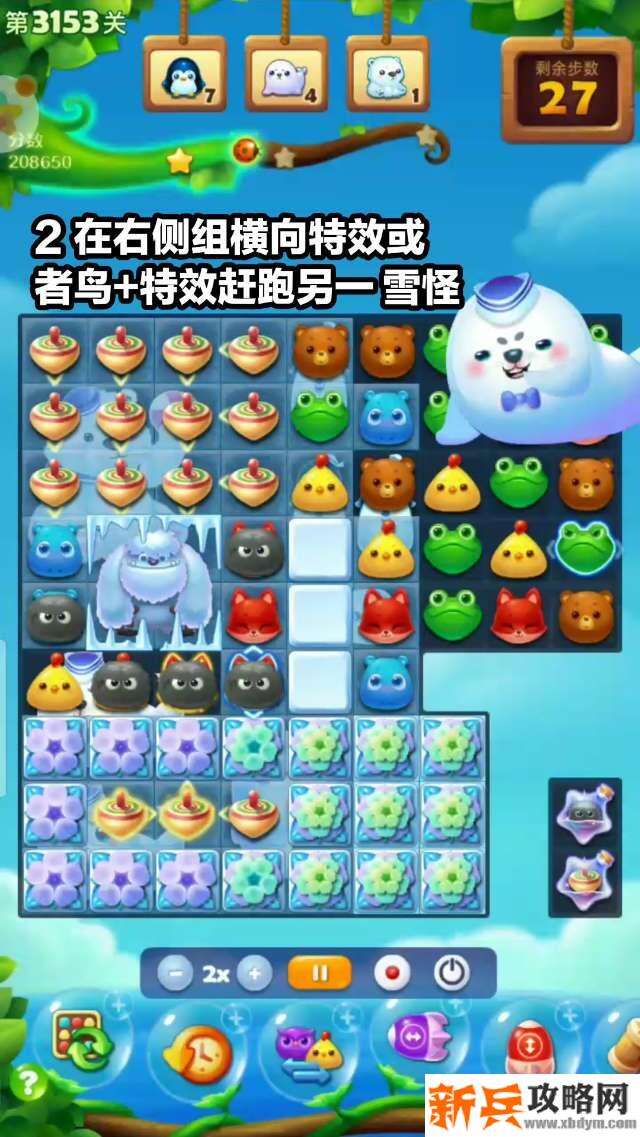This screenshot has width=640, height=1137.
Task: Increase playback speed with the plus button
Action: tap(254, 973)
